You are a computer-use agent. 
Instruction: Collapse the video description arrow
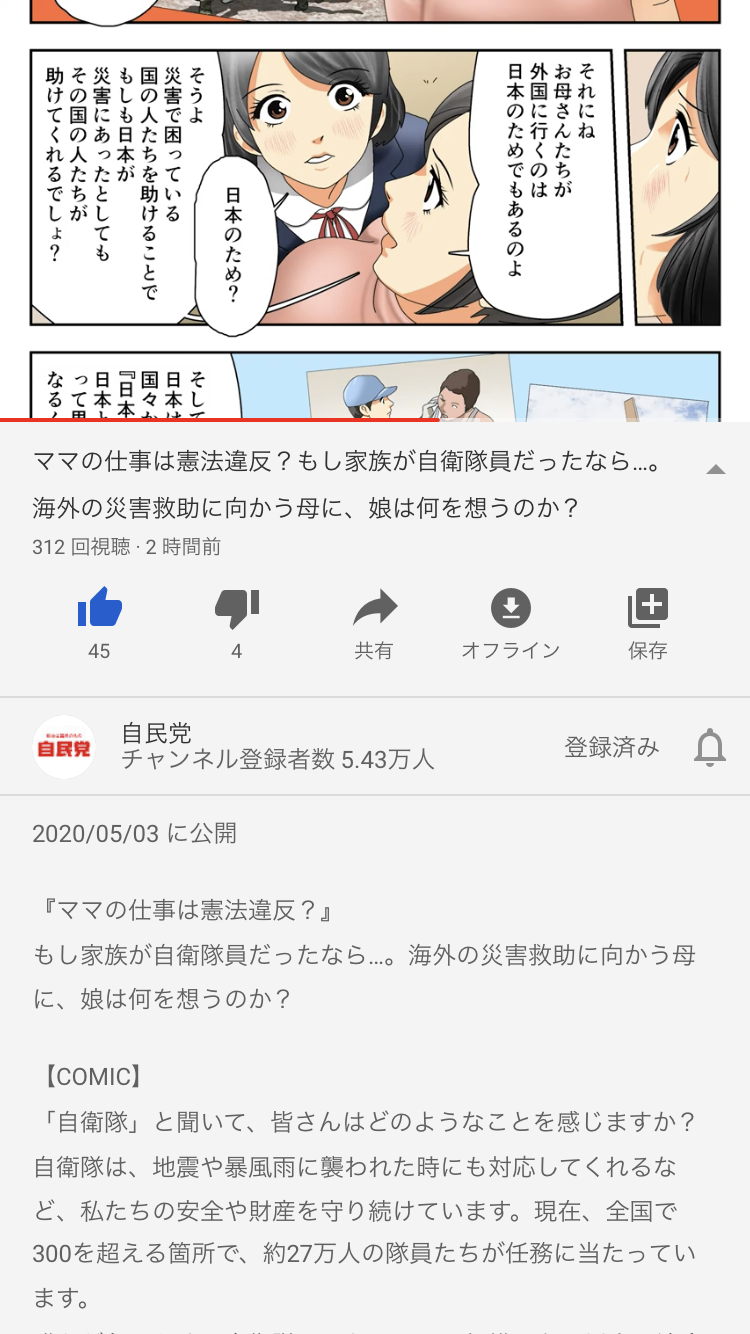tap(715, 469)
